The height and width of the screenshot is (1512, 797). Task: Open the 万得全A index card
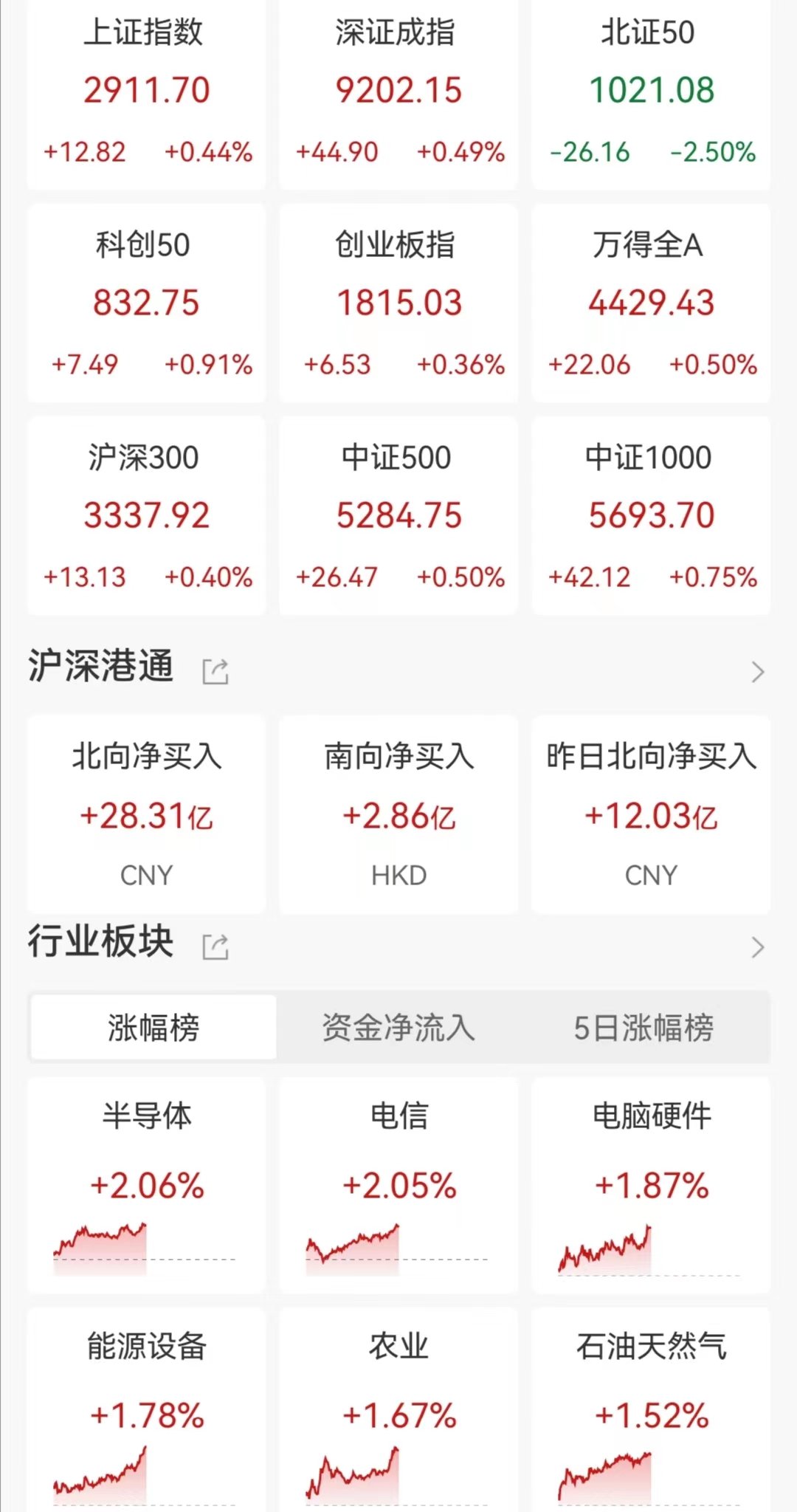651,303
